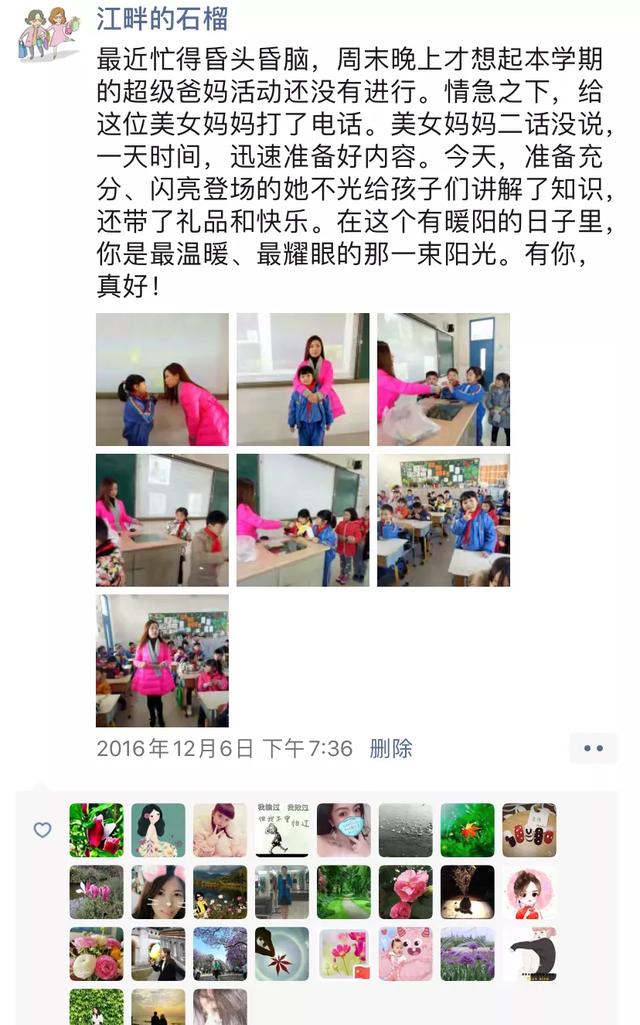This screenshot has width=640, height=1025.
Task: View photo of woman hugging child
Action: 303,379
